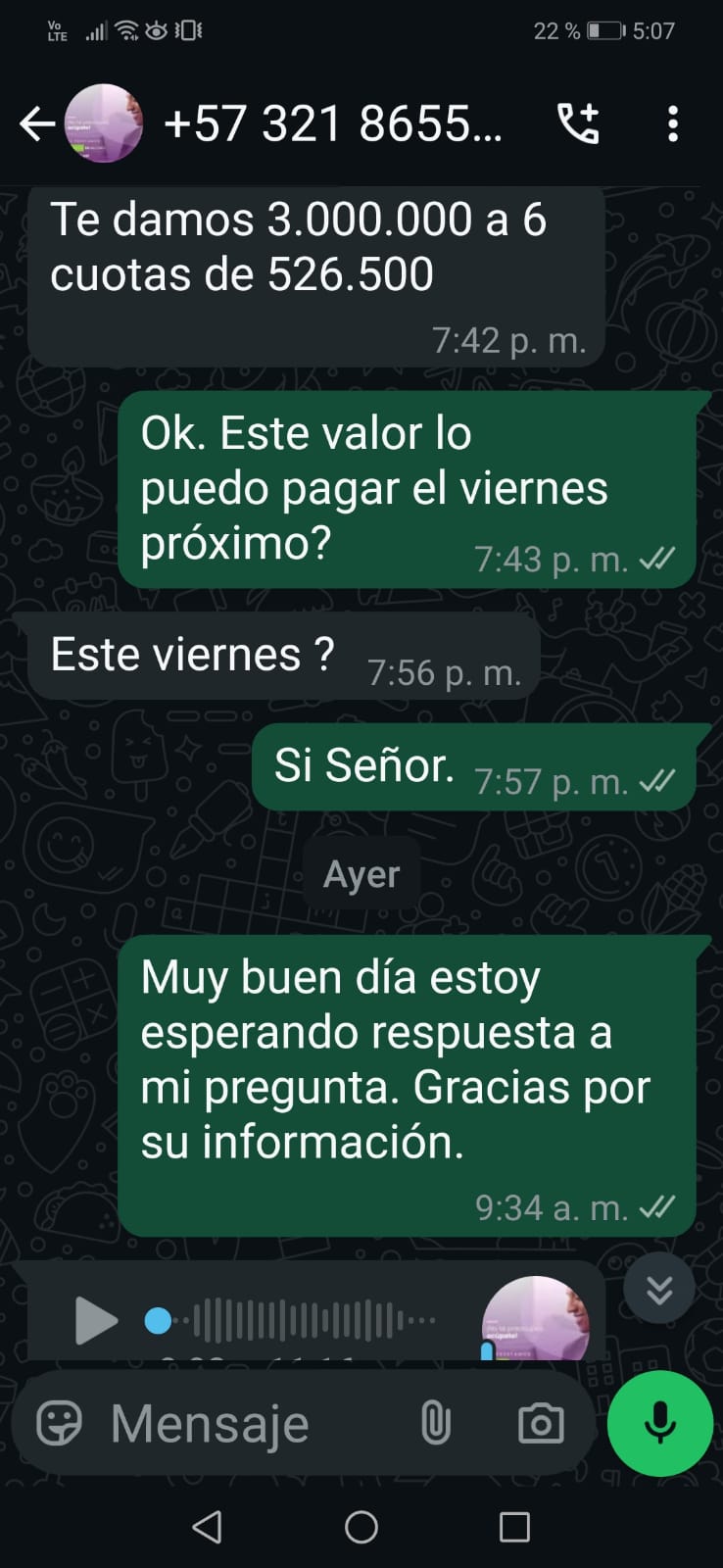
Task: Open contact info for +57 321 8655
Action: (333, 124)
